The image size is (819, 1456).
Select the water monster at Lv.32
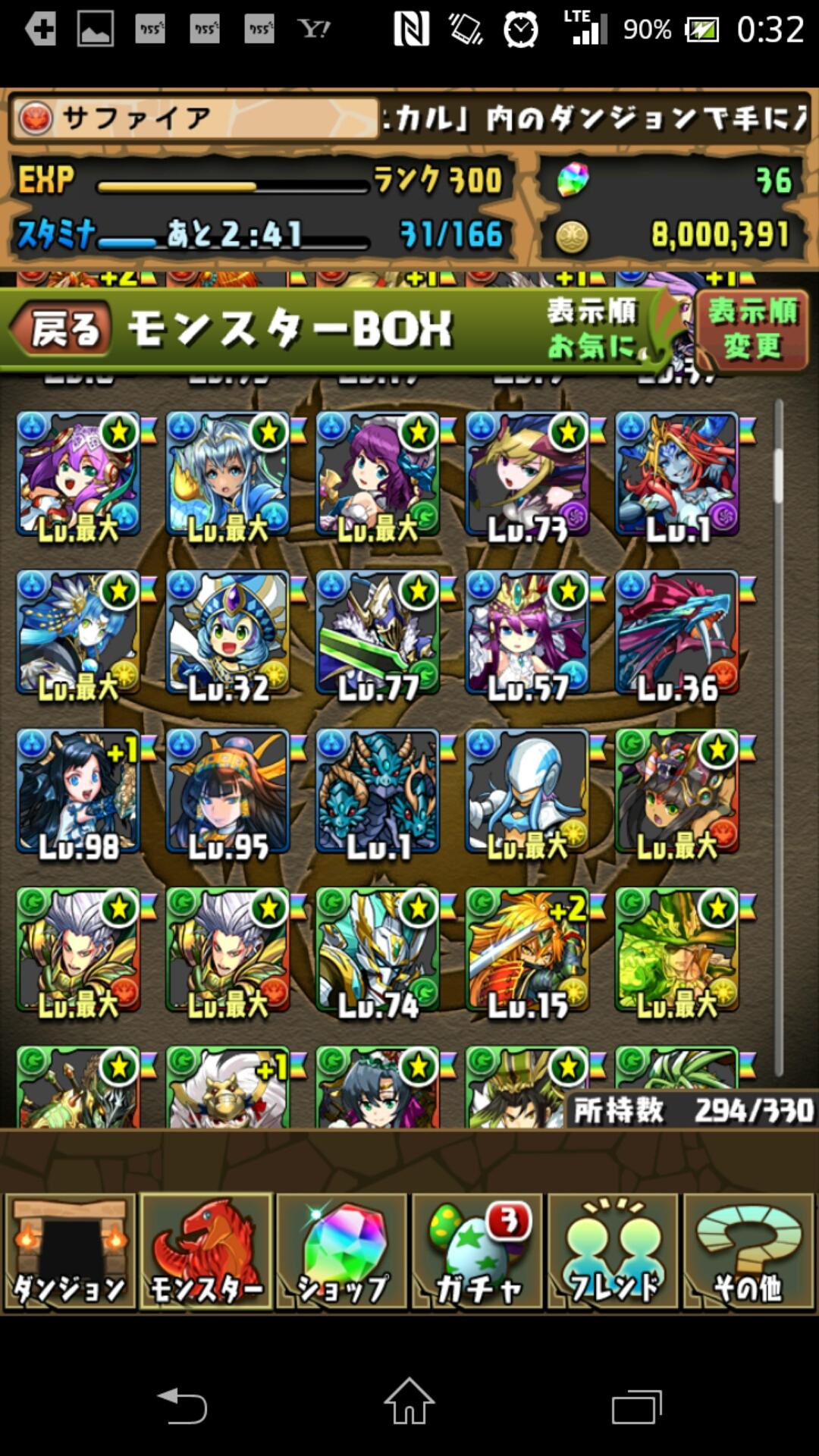[x=227, y=634]
